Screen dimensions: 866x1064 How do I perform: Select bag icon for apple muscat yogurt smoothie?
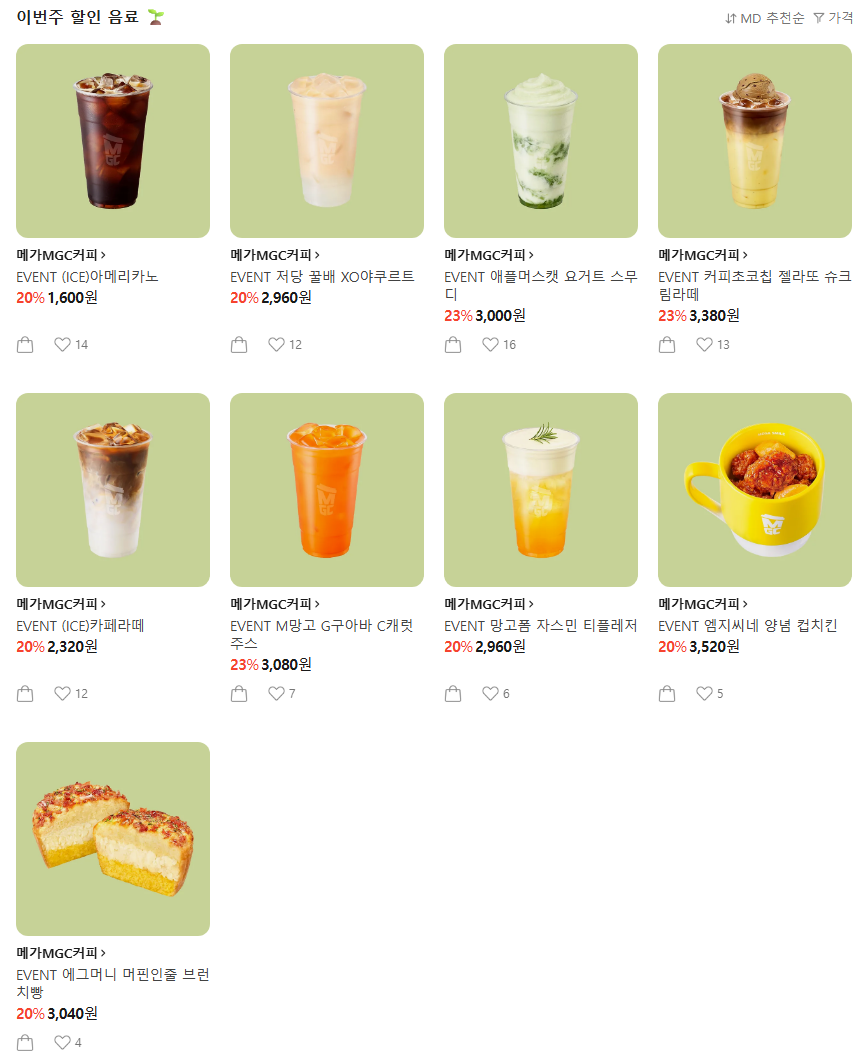coord(453,344)
